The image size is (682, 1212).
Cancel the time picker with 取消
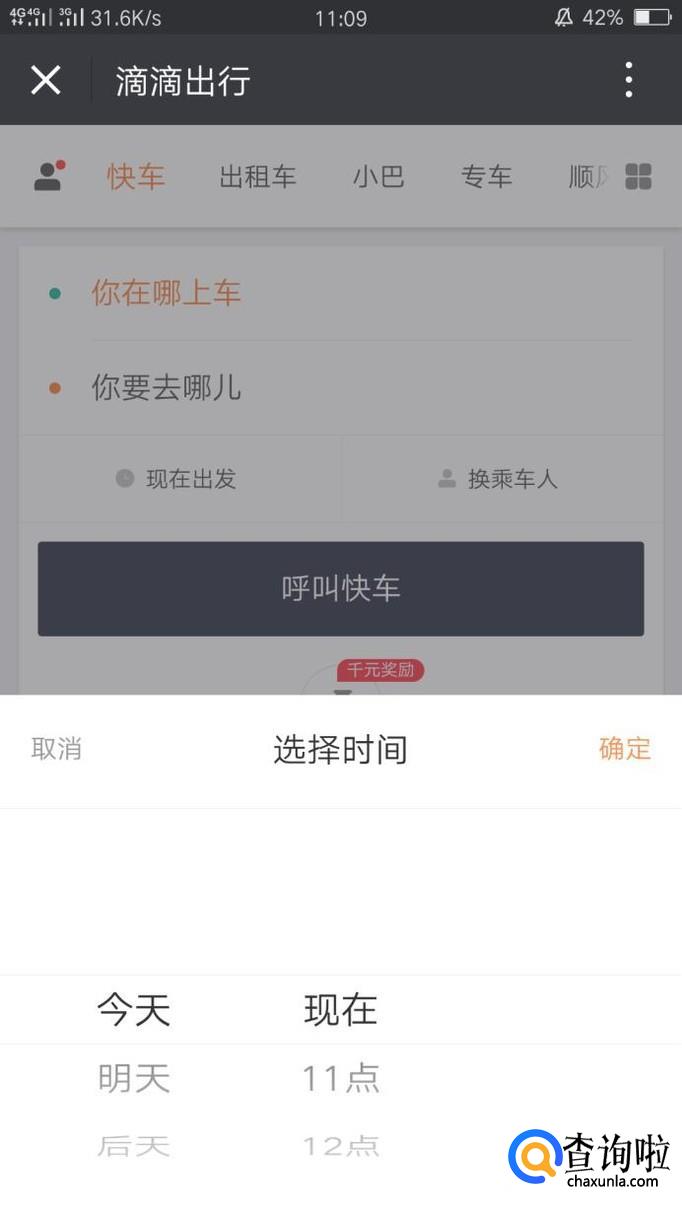click(56, 749)
